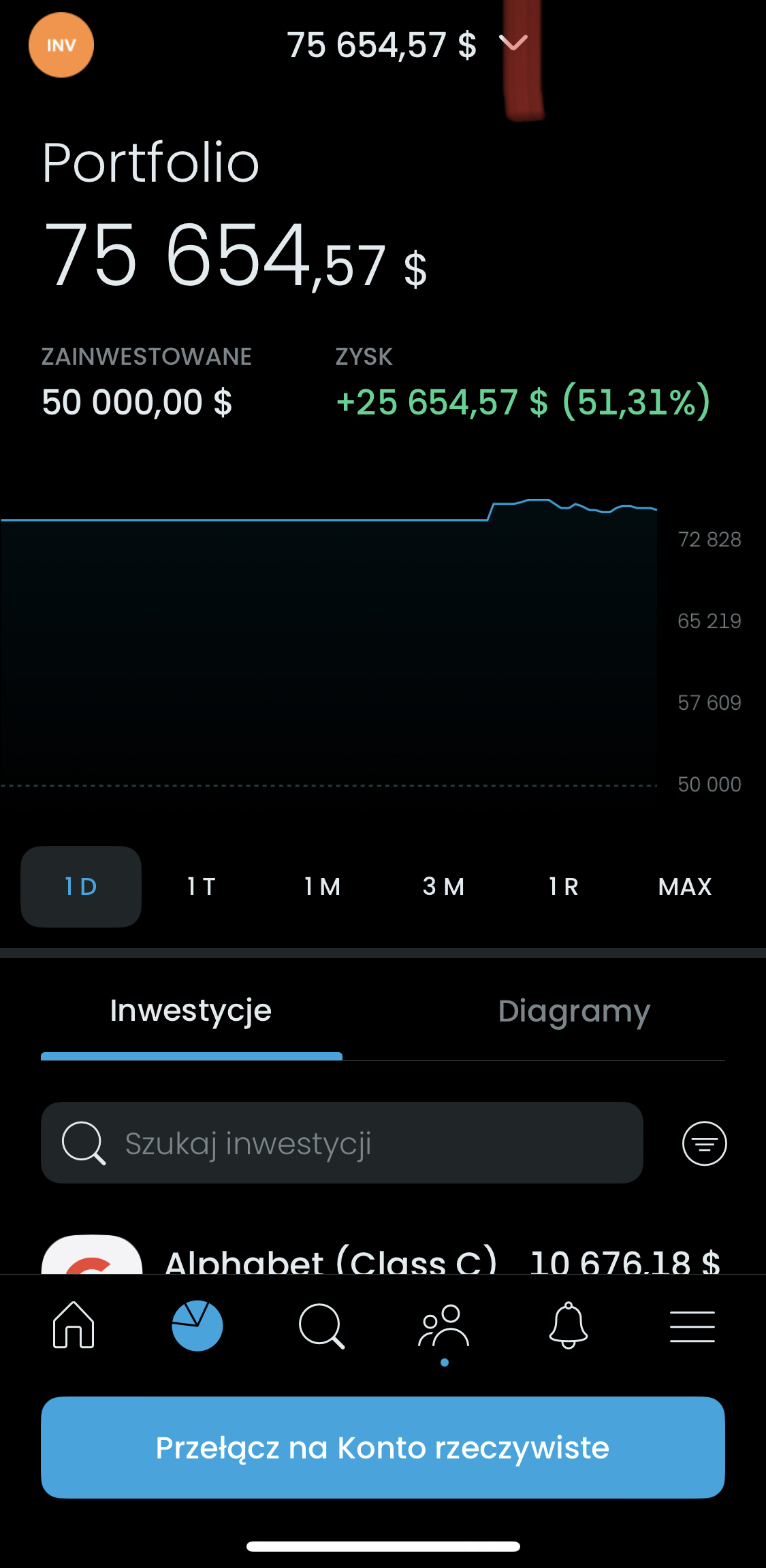766x1568 pixels.
Task: Open the investments filter icon
Action: (x=705, y=1143)
